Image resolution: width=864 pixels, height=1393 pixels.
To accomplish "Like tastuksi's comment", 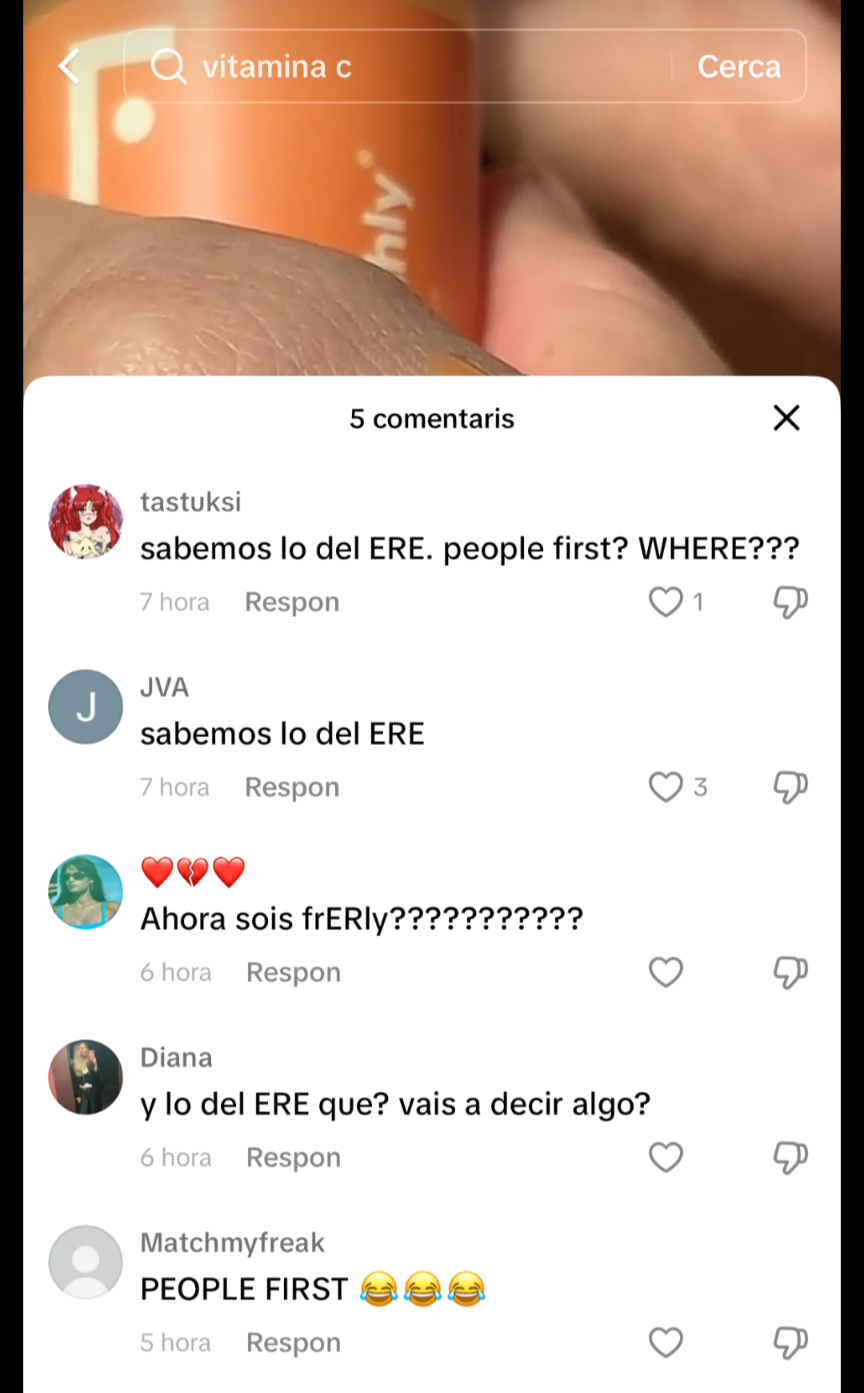I will (x=666, y=602).
